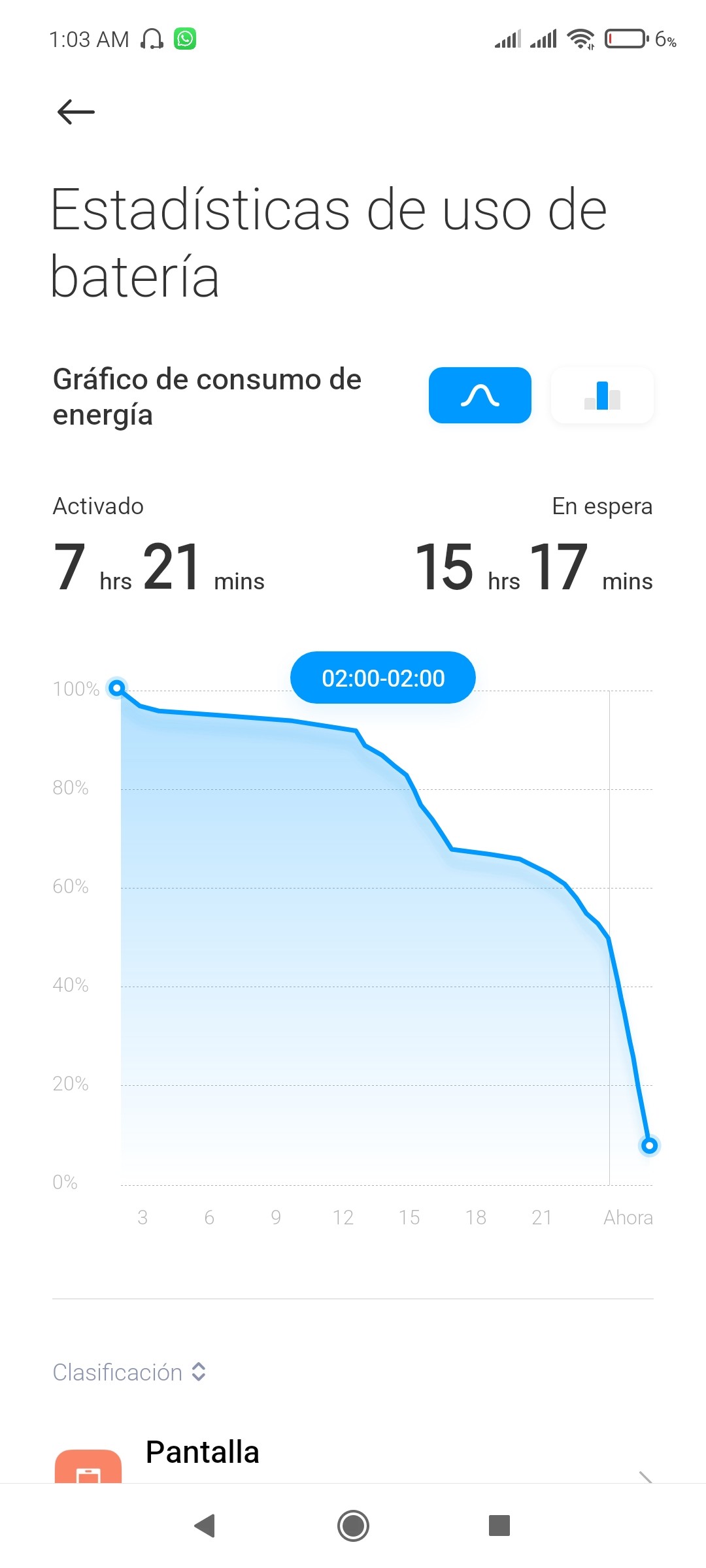Open recent apps from navigation bar
The height and width of the screenshot is (1568, 706).
click(x=499, y=1526)
